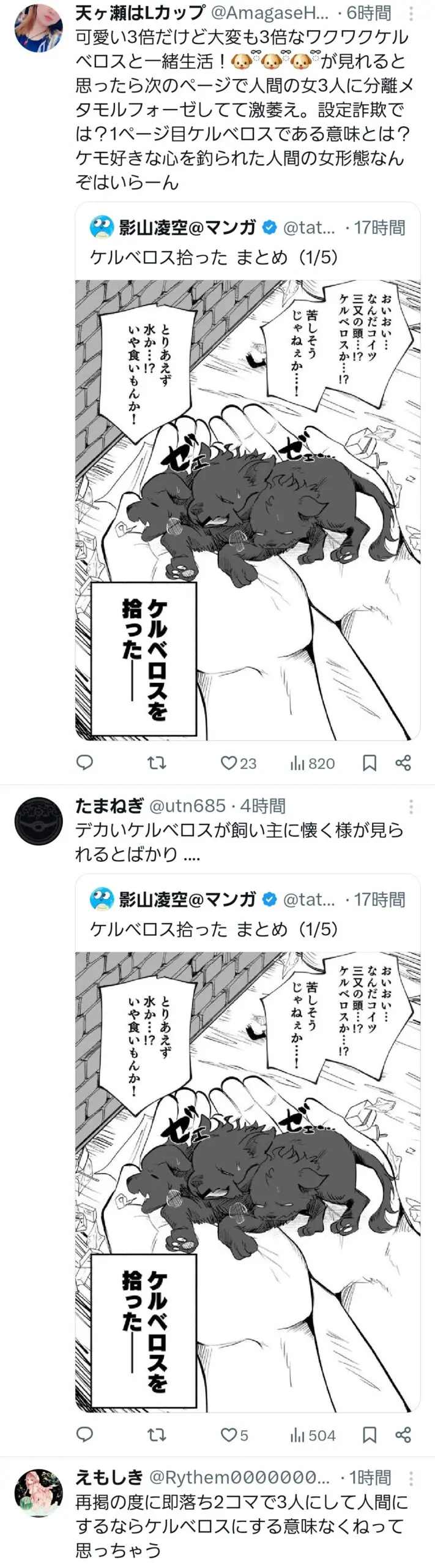Reply to たまねぎ's post
Screen dimensions: 435x1568
[x=84, y=1434]
